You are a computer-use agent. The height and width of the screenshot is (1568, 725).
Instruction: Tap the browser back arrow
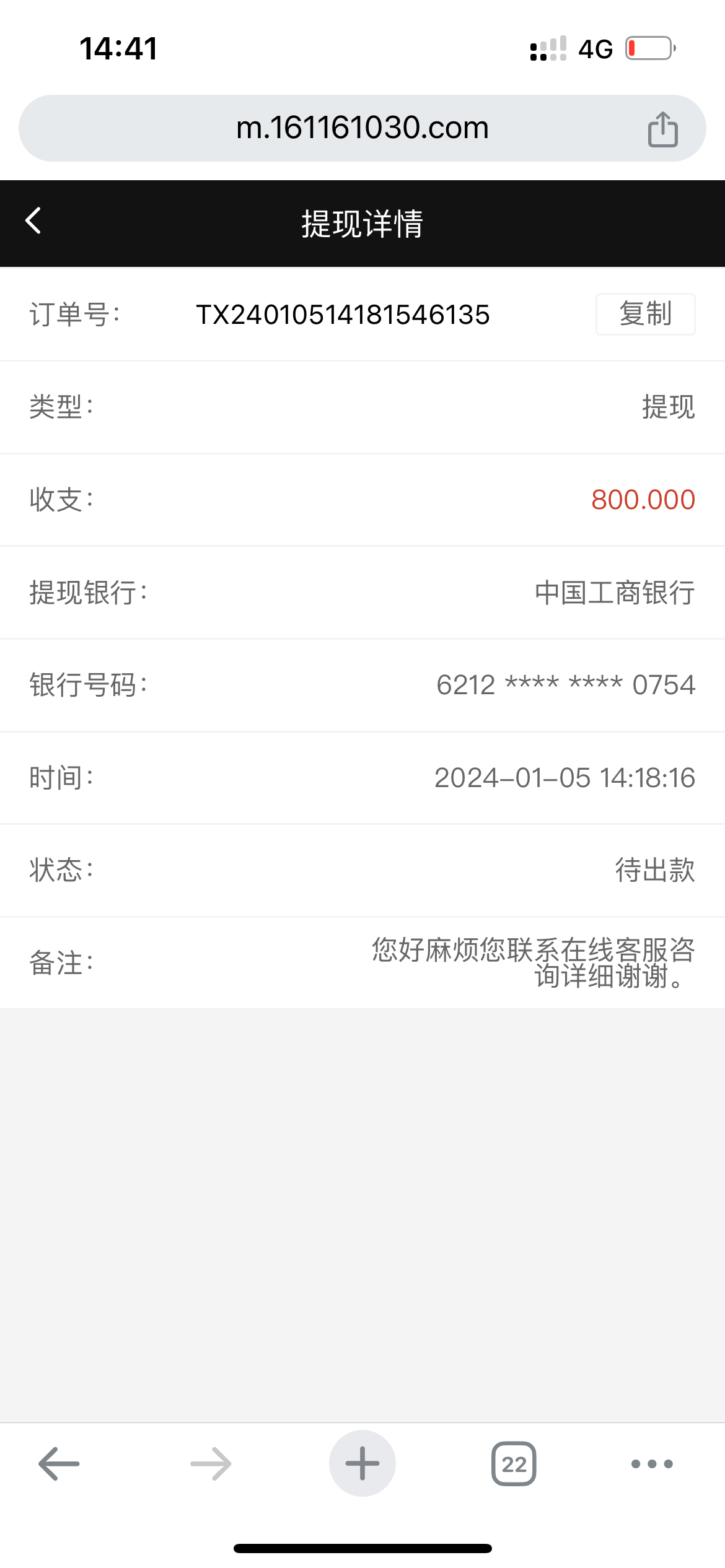tap(59, 1464)
